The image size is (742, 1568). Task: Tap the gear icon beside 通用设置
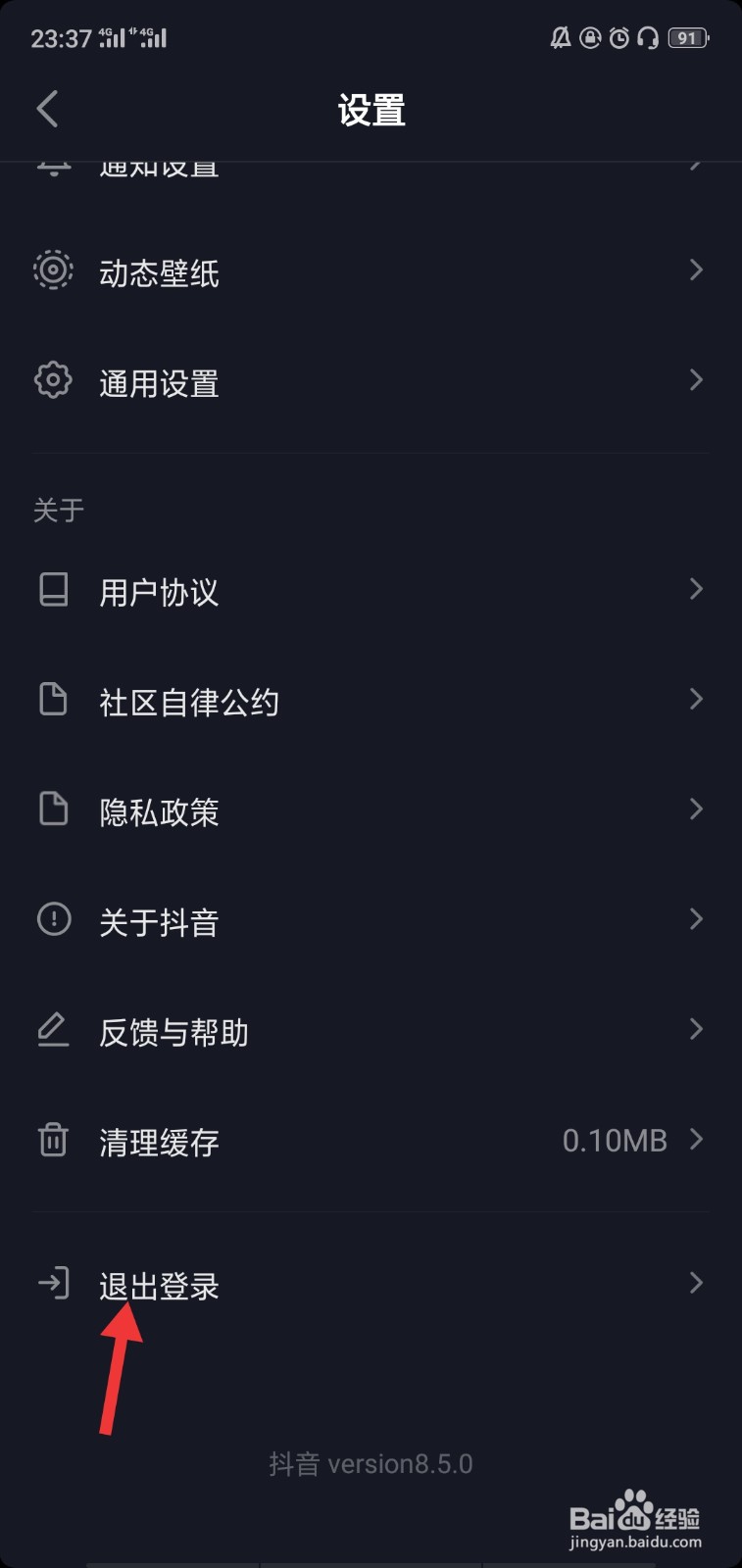53,380
